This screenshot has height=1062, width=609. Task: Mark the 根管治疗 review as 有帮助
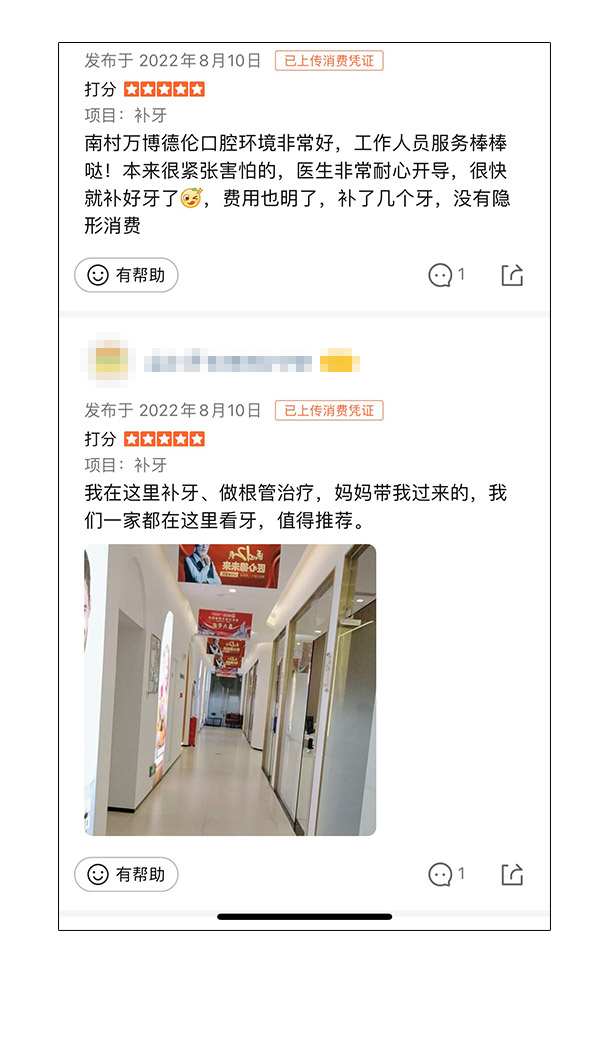[x=126, y=874]
